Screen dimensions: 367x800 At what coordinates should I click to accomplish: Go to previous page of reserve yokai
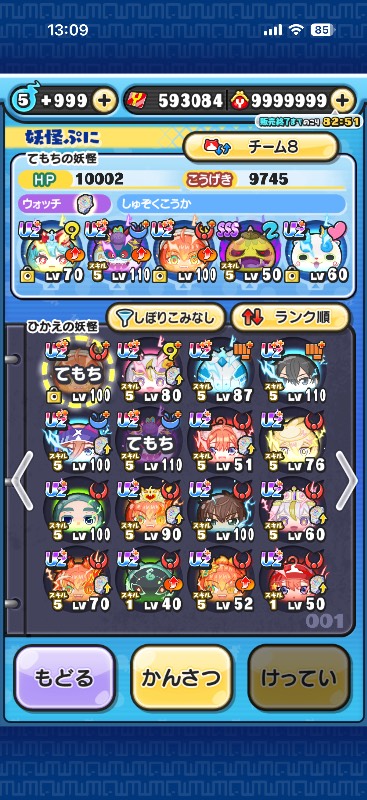tap(22, 481)
